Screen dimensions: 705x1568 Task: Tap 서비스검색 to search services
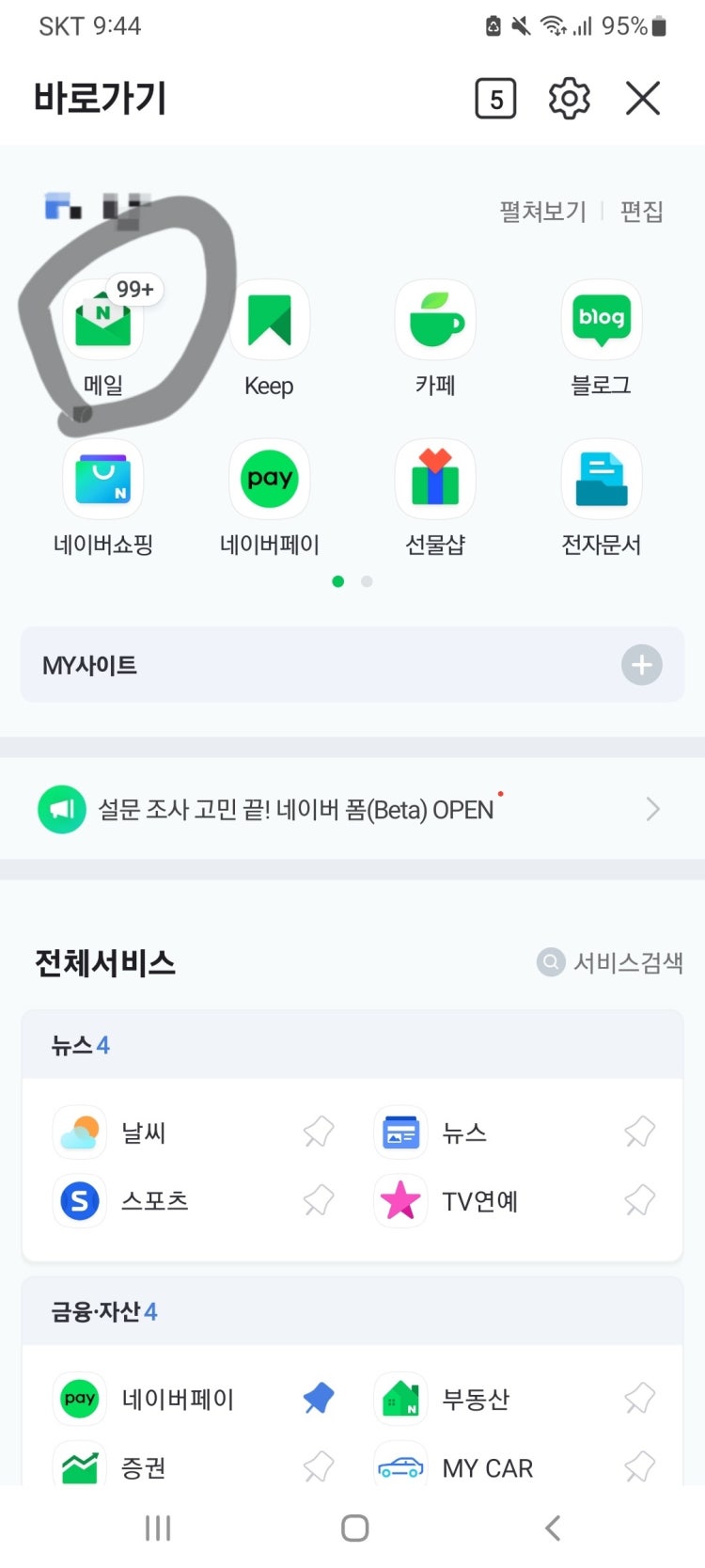click(x=611, y=962)
